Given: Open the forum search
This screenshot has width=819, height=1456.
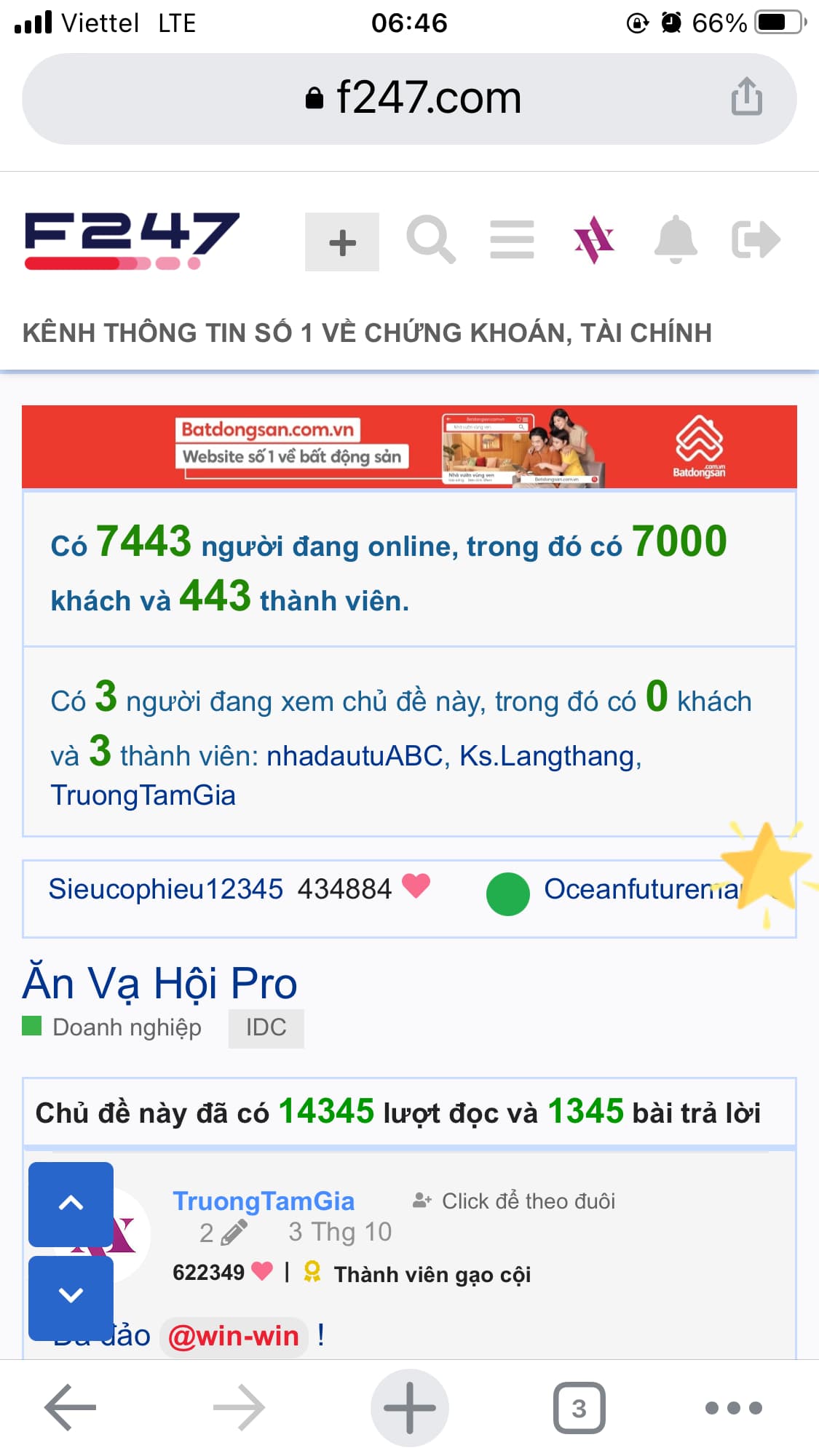Looking at the screenshot, I should click(430, 239).
